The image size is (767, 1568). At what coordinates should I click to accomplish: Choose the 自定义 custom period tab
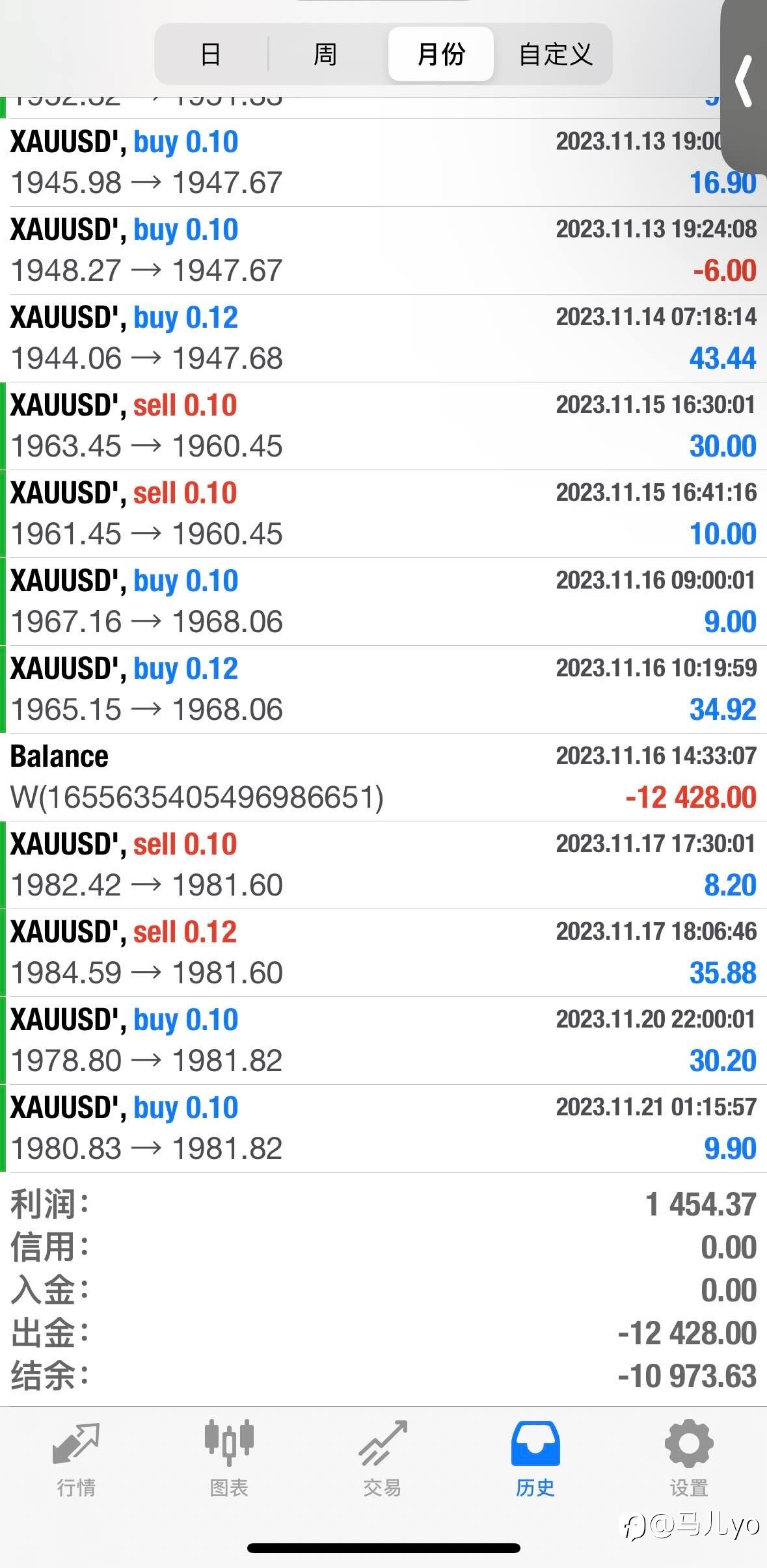point(555,55)
